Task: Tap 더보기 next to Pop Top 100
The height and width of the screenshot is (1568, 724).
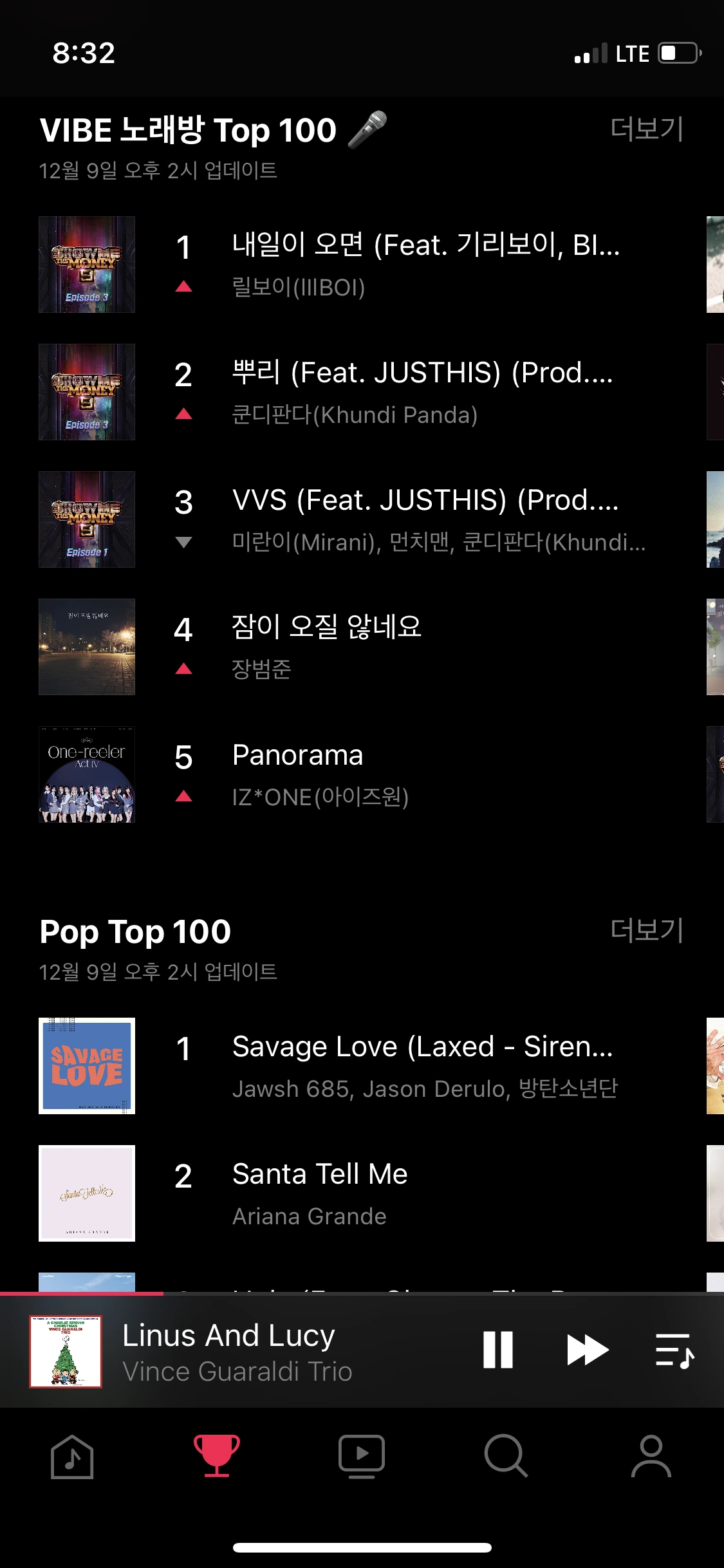Action: 646,931
